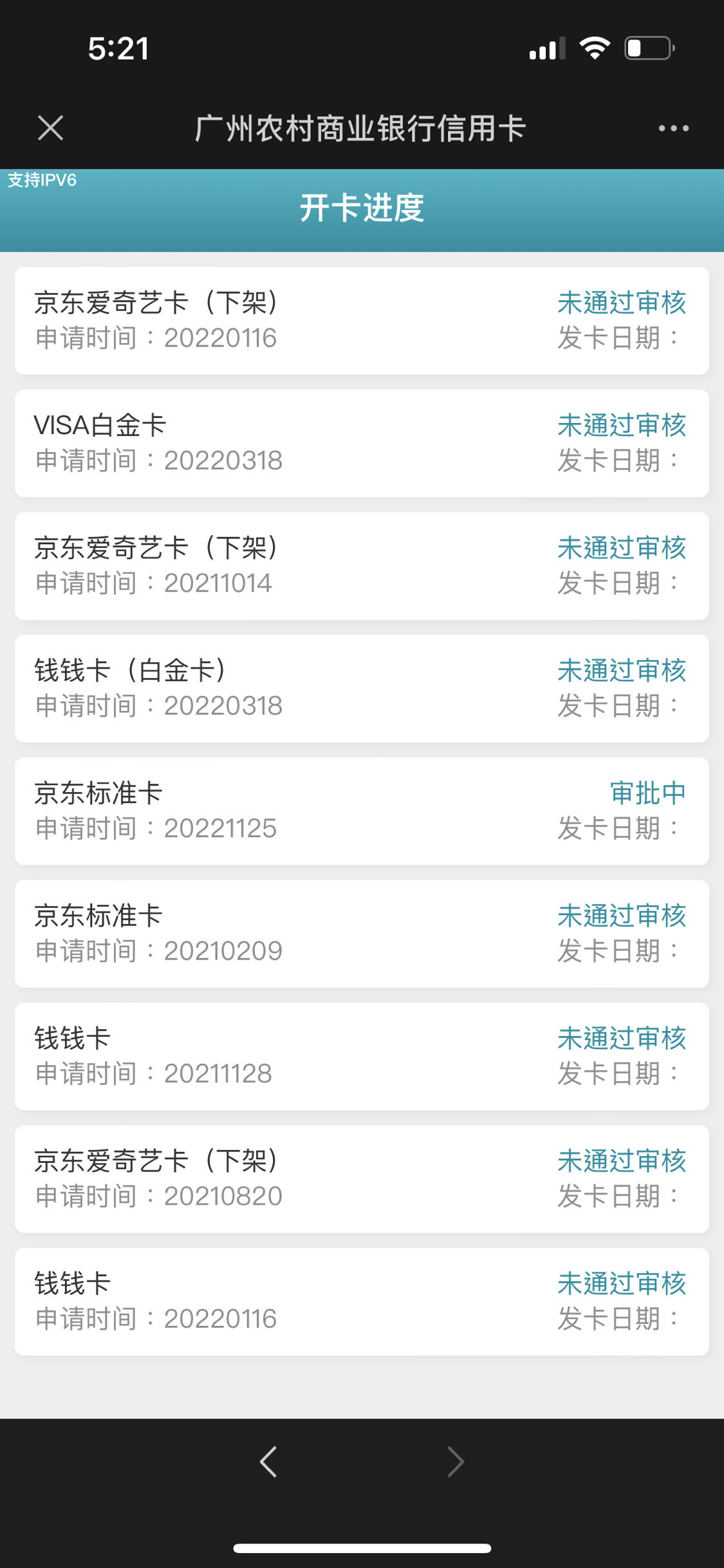Open 京东爱奇艺卡 application dated 20220116
Viewport: 724px width, 1568px height.
(x=362, y=321)
